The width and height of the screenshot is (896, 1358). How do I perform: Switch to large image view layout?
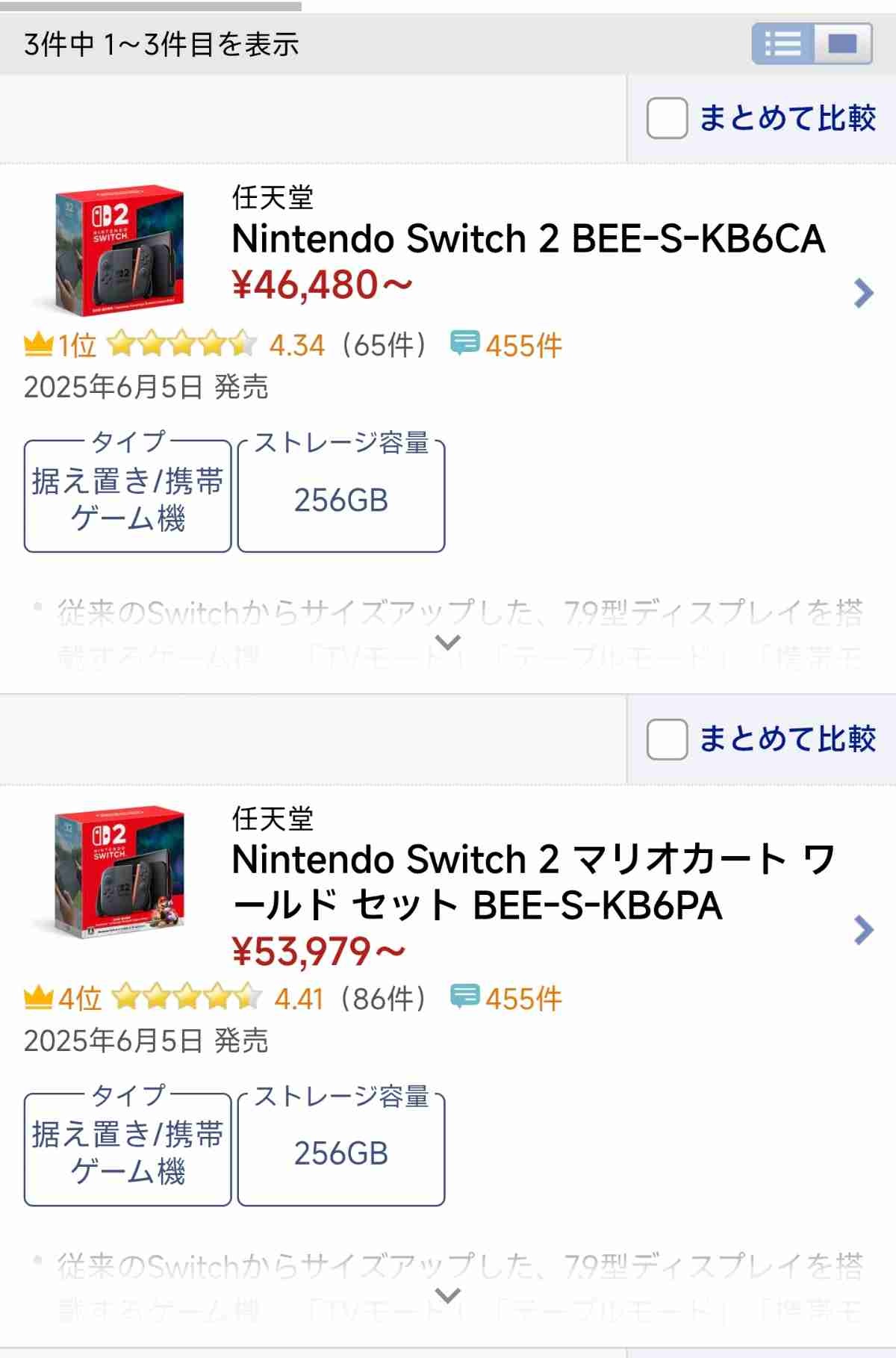point(842,44)
